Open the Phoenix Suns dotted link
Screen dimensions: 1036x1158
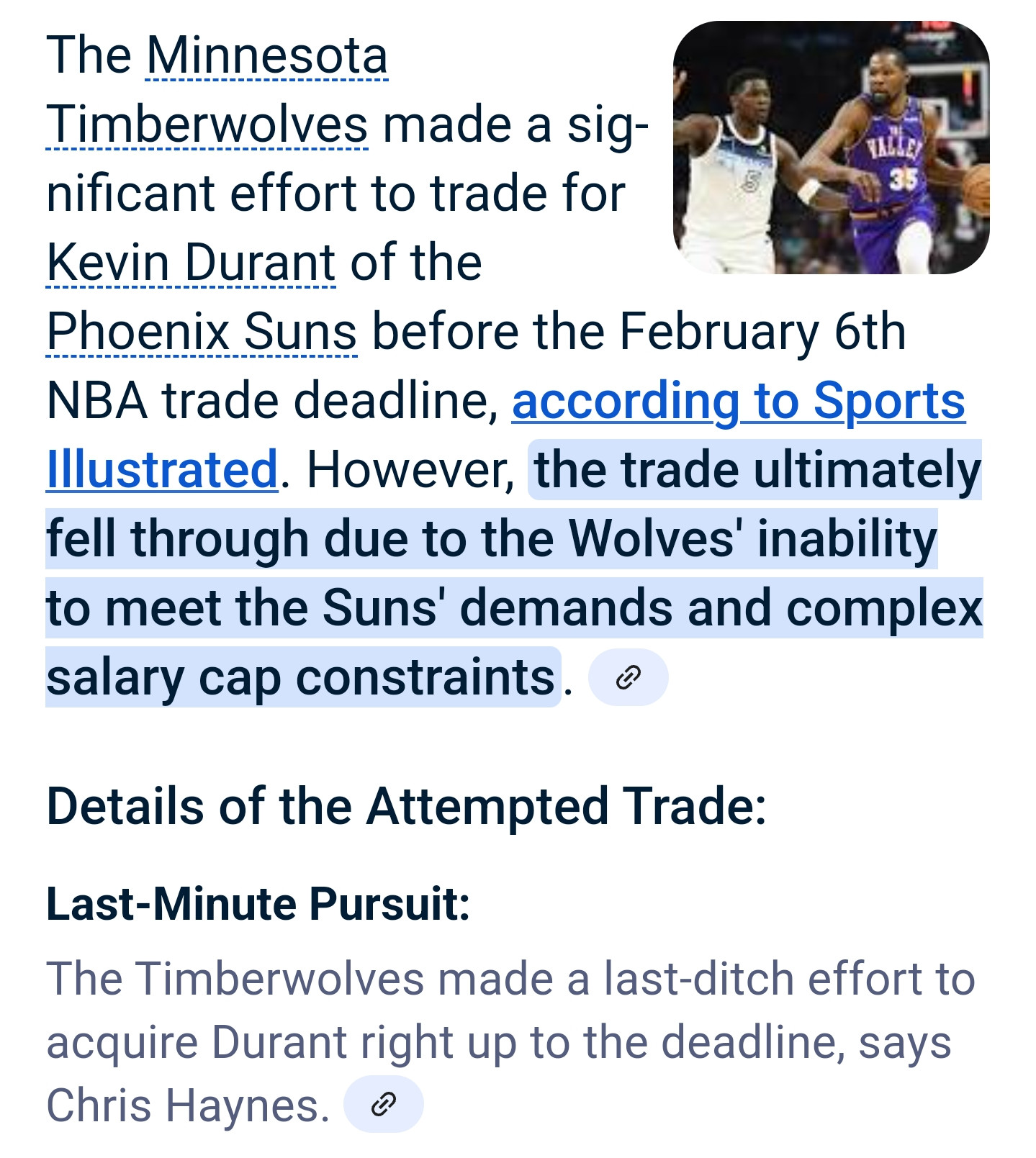pos(202,332)
